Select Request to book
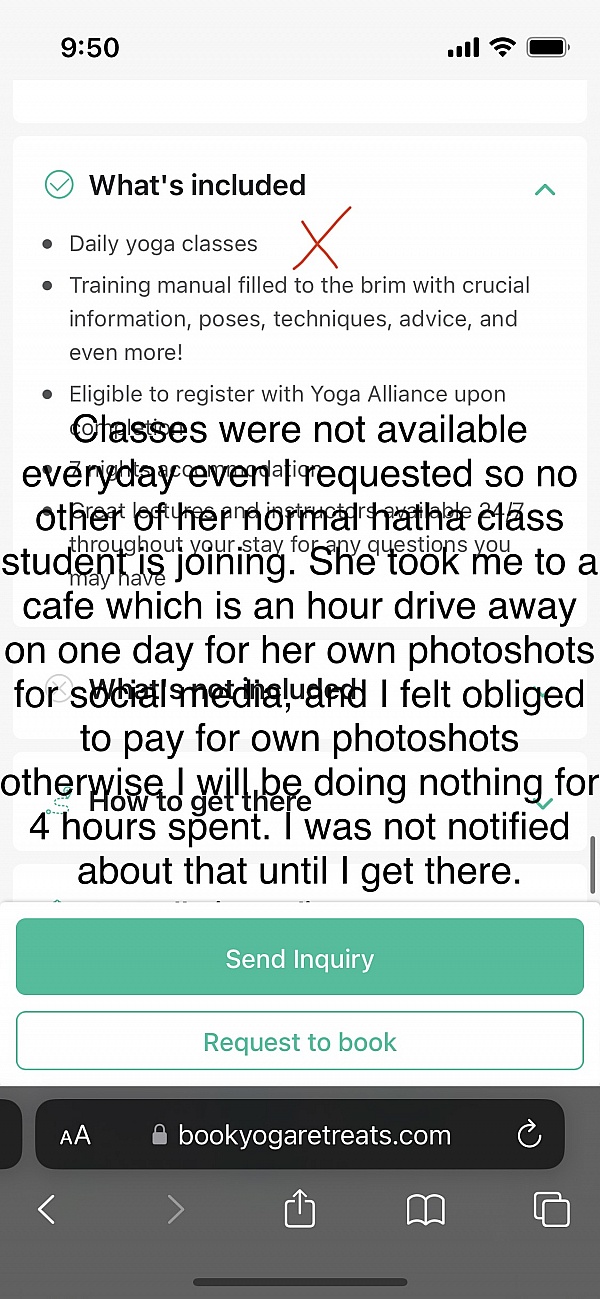This screenshot has width=600, height=1299. [300, 1041]
